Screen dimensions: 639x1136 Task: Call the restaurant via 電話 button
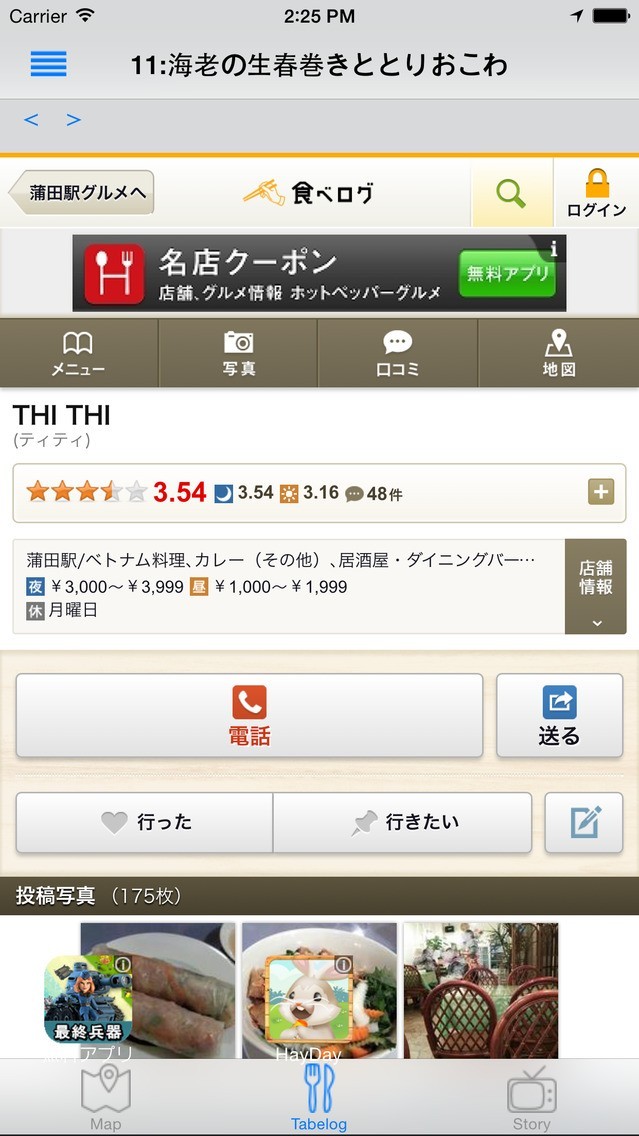[x=249, y=716]
